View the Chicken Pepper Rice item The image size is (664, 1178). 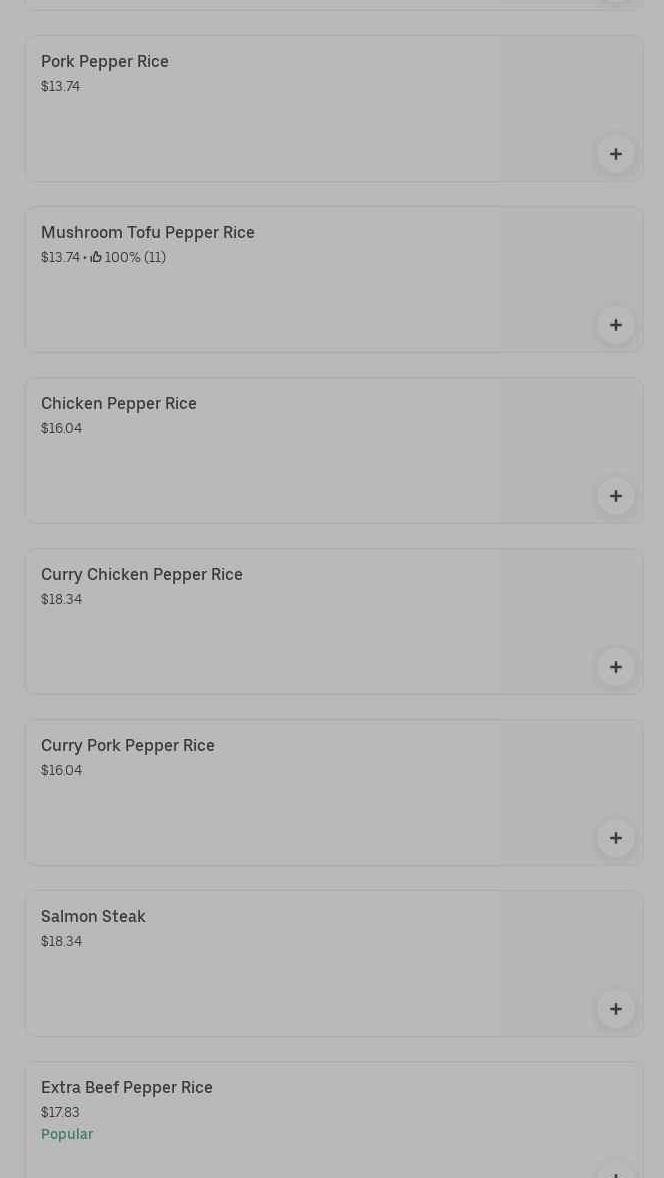pos(334,450)
